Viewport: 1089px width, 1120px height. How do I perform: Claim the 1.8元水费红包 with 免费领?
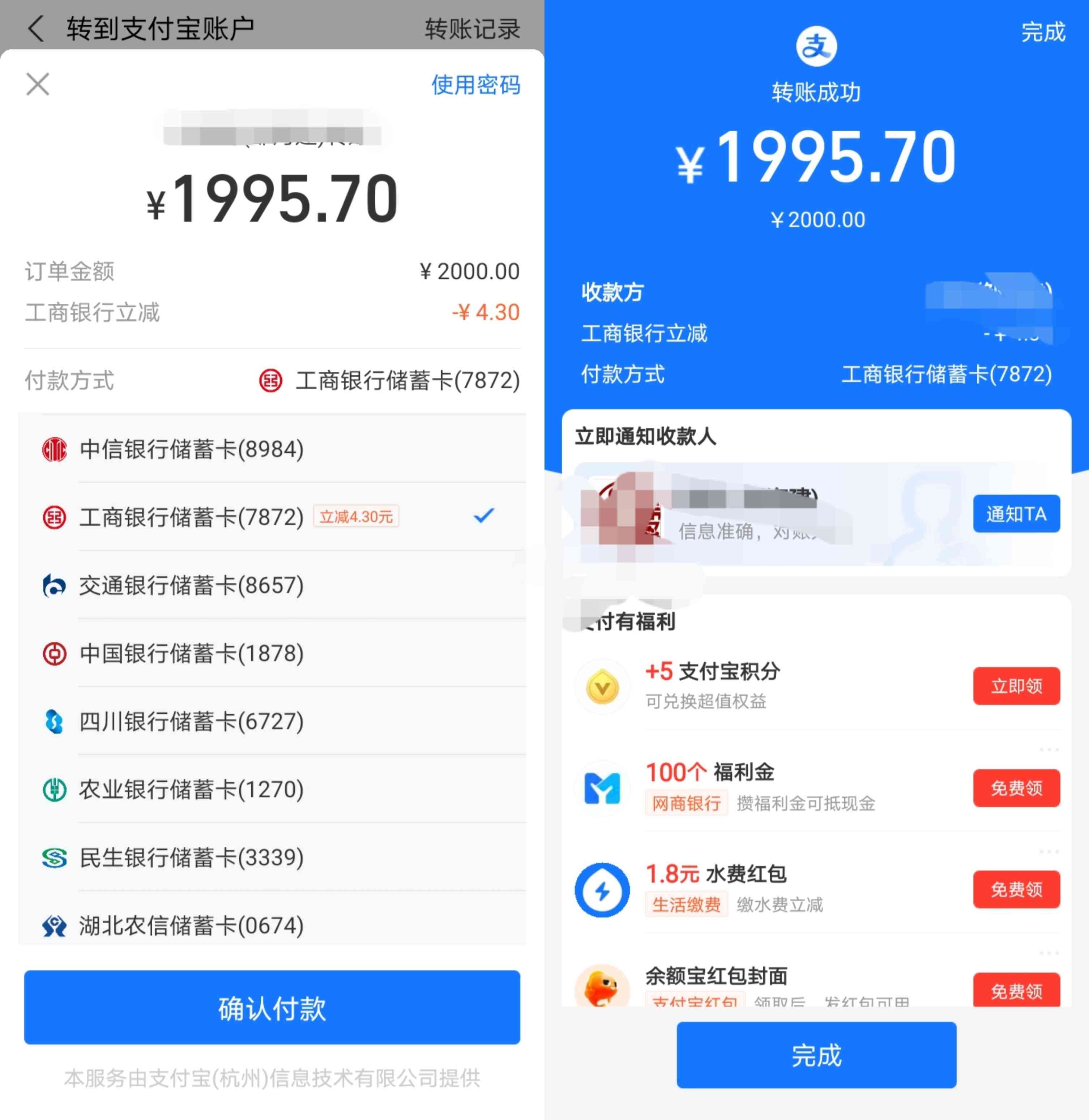(x=1016, y=889)
